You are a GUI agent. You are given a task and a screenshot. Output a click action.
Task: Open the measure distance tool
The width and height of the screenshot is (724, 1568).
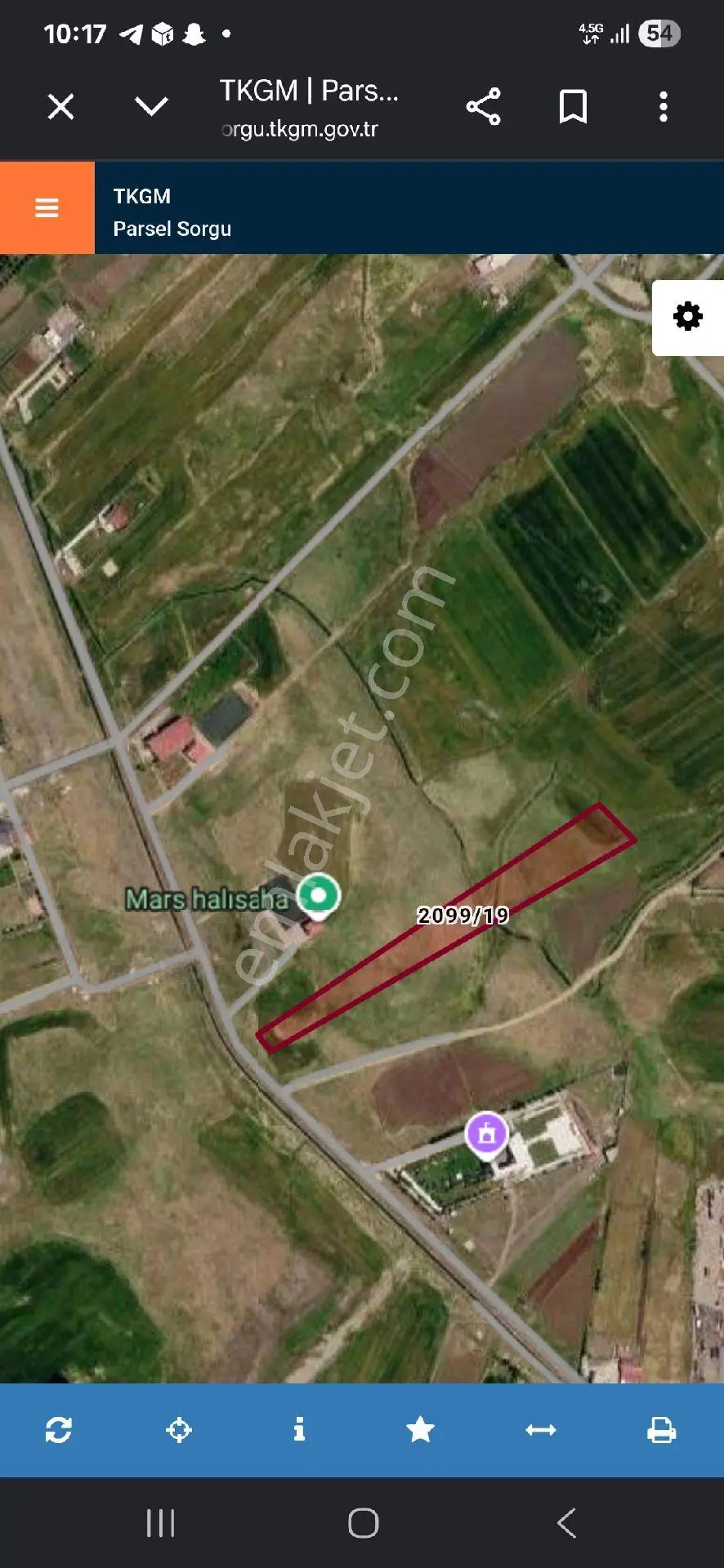[x=541, y=1430]
